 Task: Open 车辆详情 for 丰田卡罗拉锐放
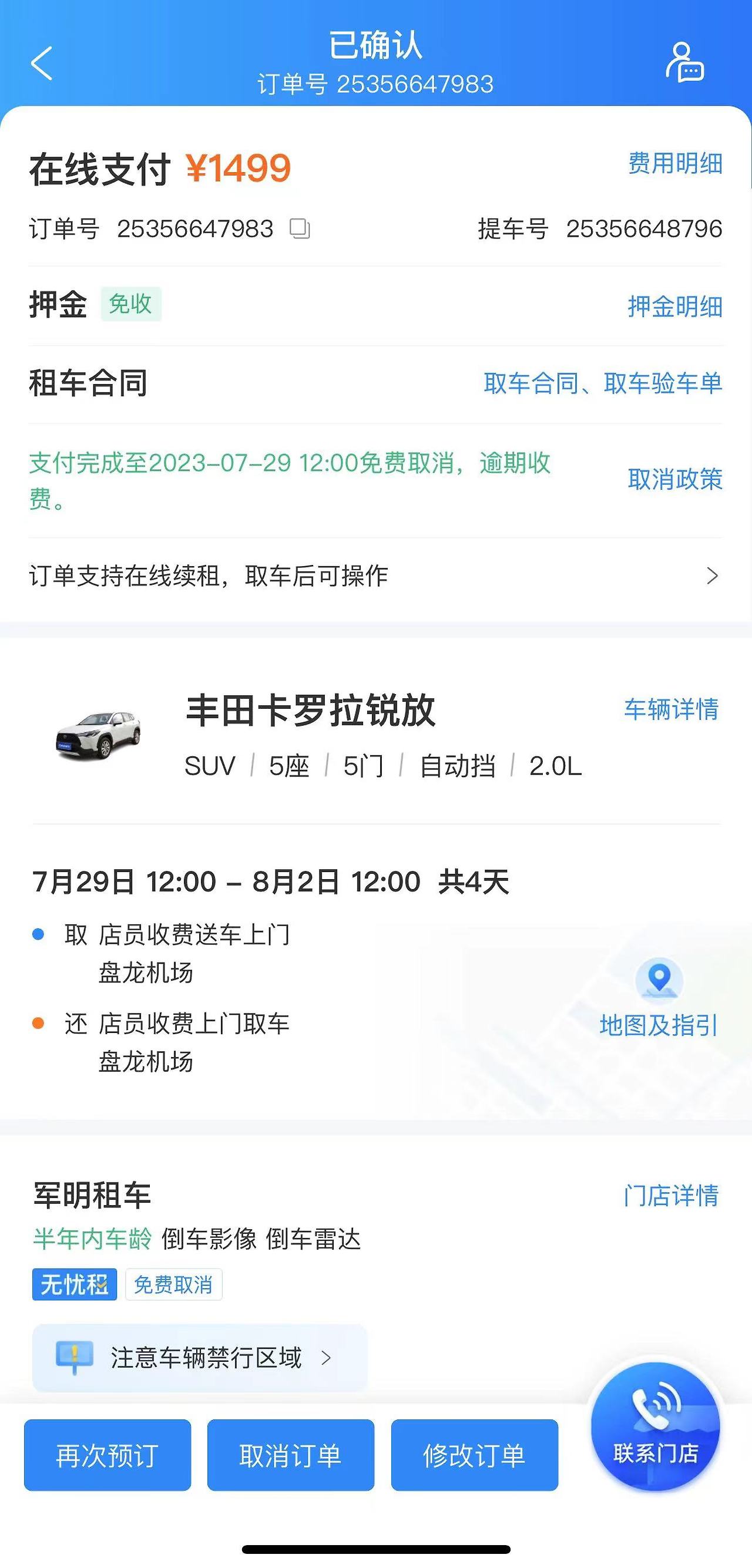tap(671, 710)
